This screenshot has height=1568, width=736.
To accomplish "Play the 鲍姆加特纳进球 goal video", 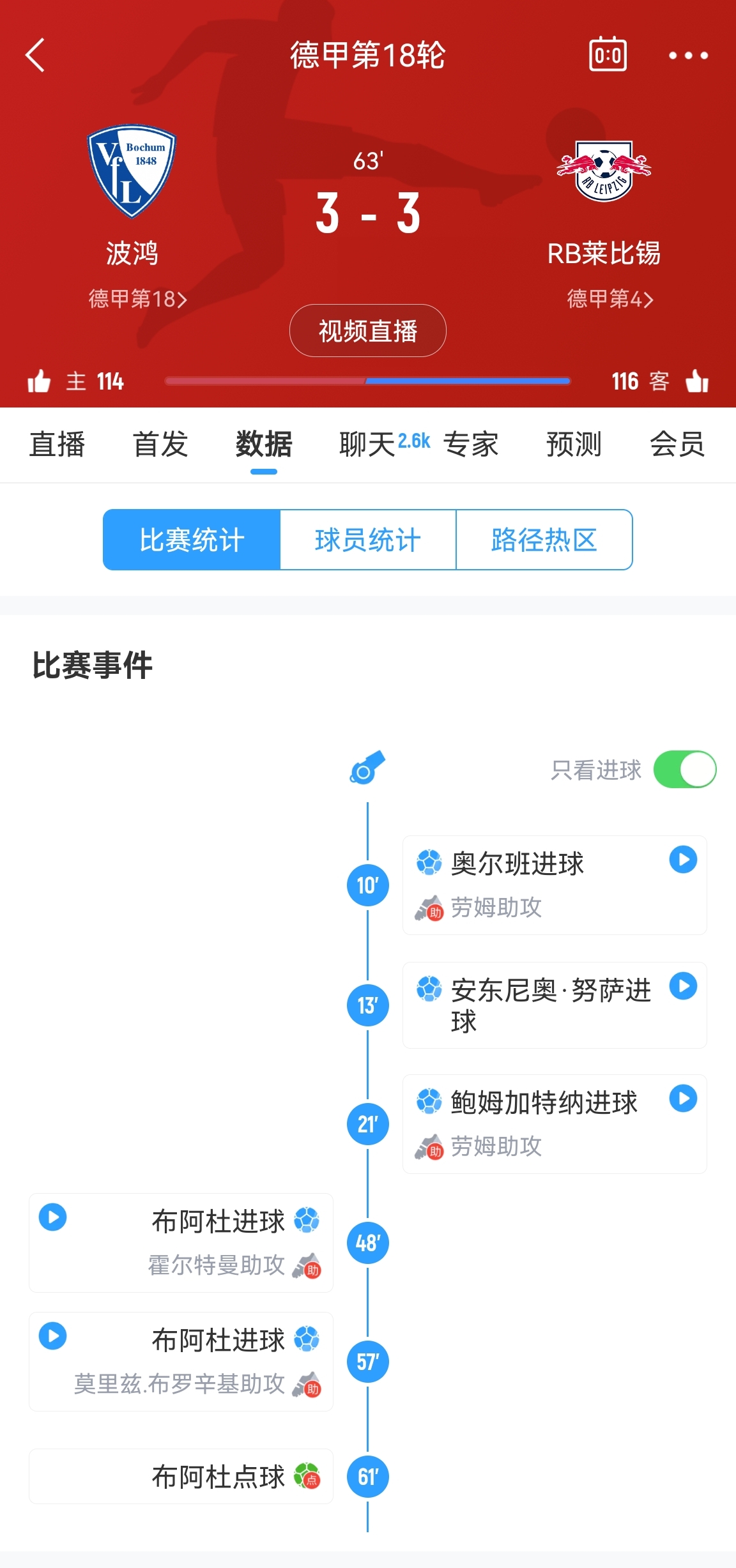I will (x=683, y=1099).
